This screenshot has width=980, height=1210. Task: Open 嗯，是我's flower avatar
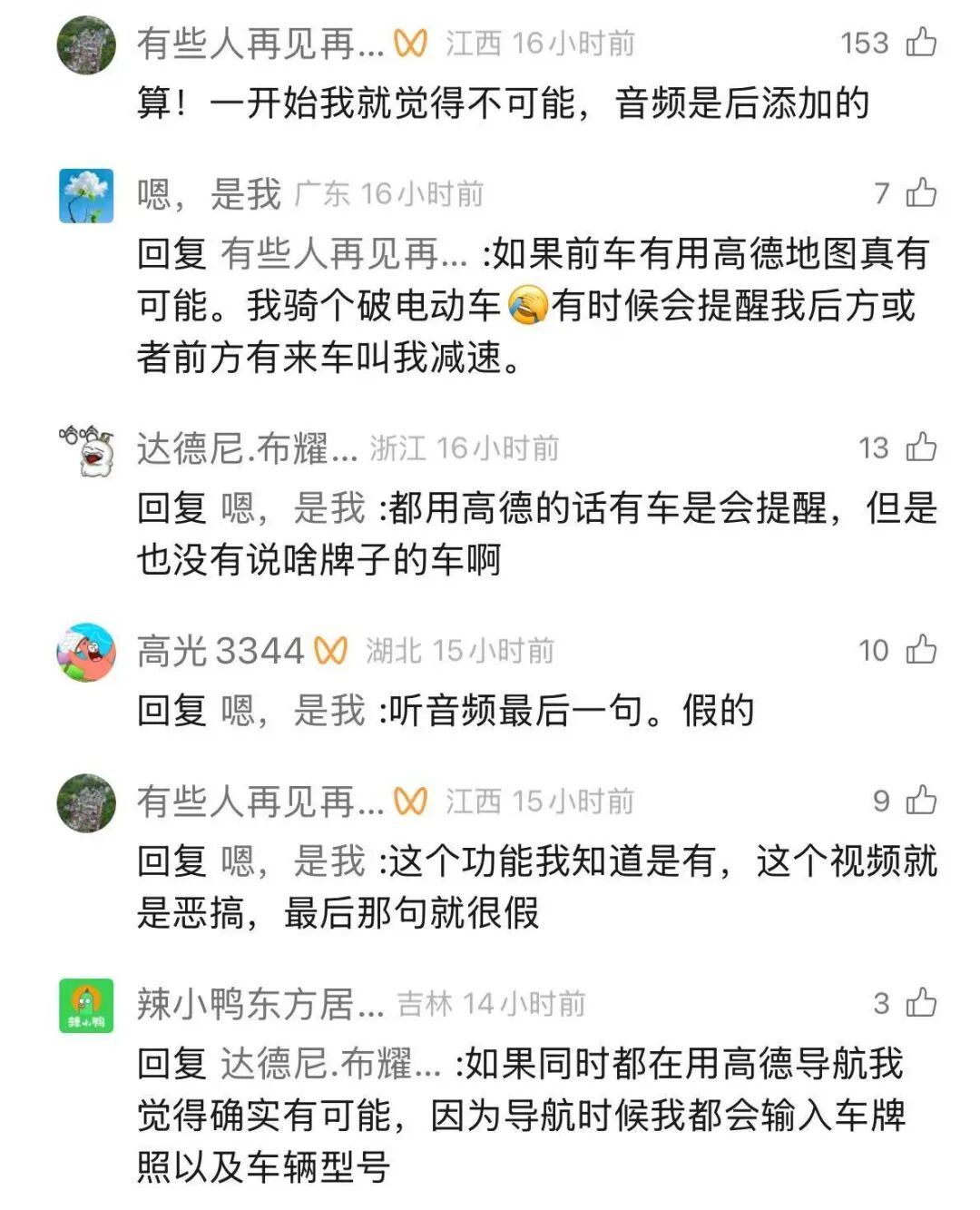coord(86,195)
